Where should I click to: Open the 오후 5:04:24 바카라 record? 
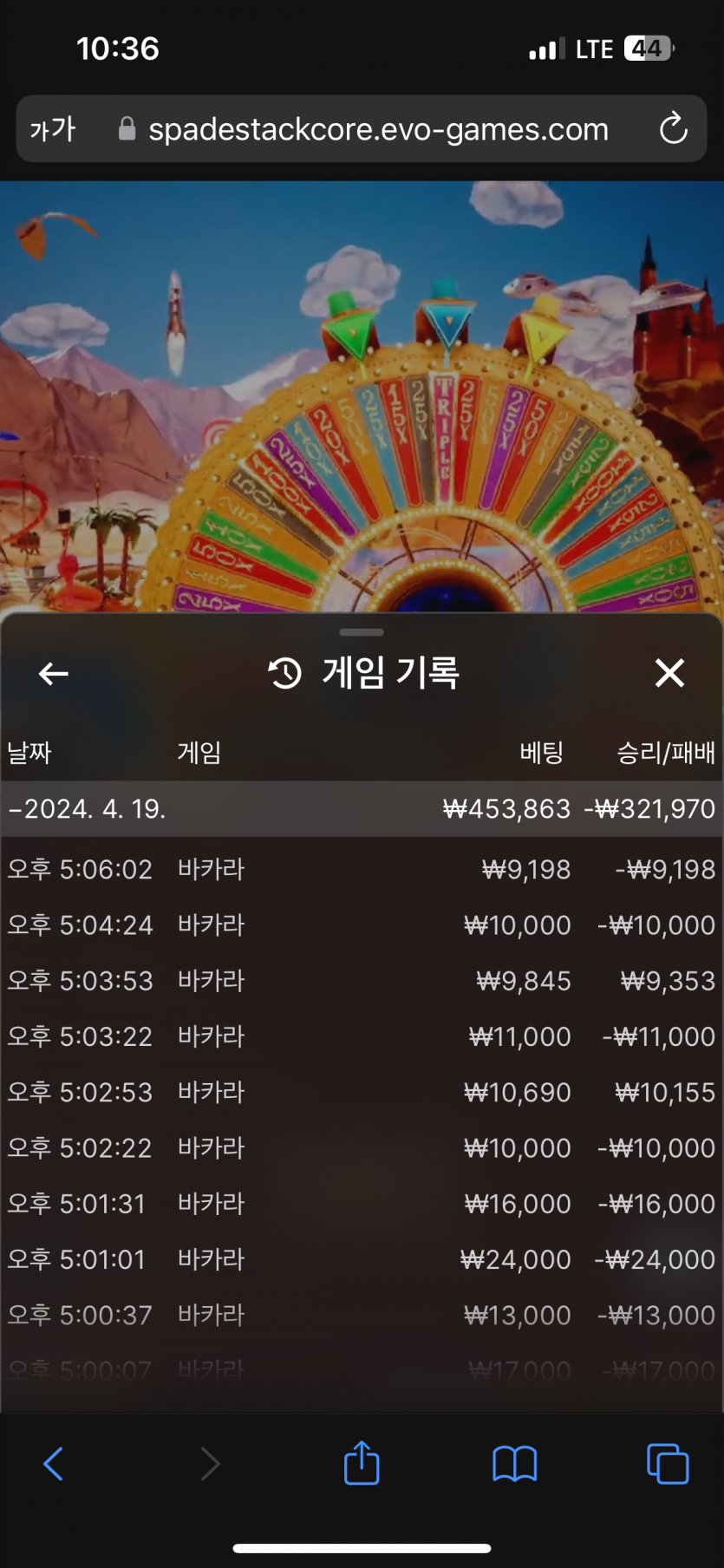(362, 924)
